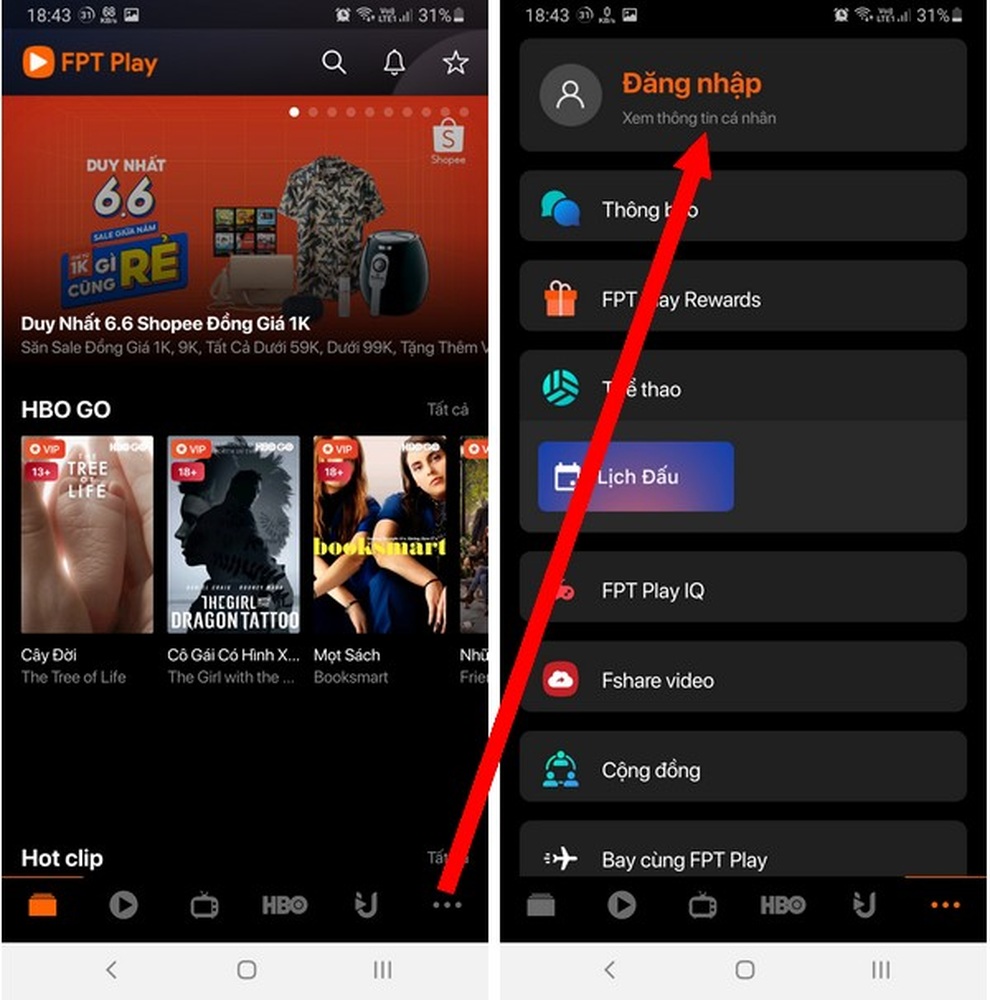990x1000 pixels.
Task: Open the notifications bell icon
Action: pos(394,63)
